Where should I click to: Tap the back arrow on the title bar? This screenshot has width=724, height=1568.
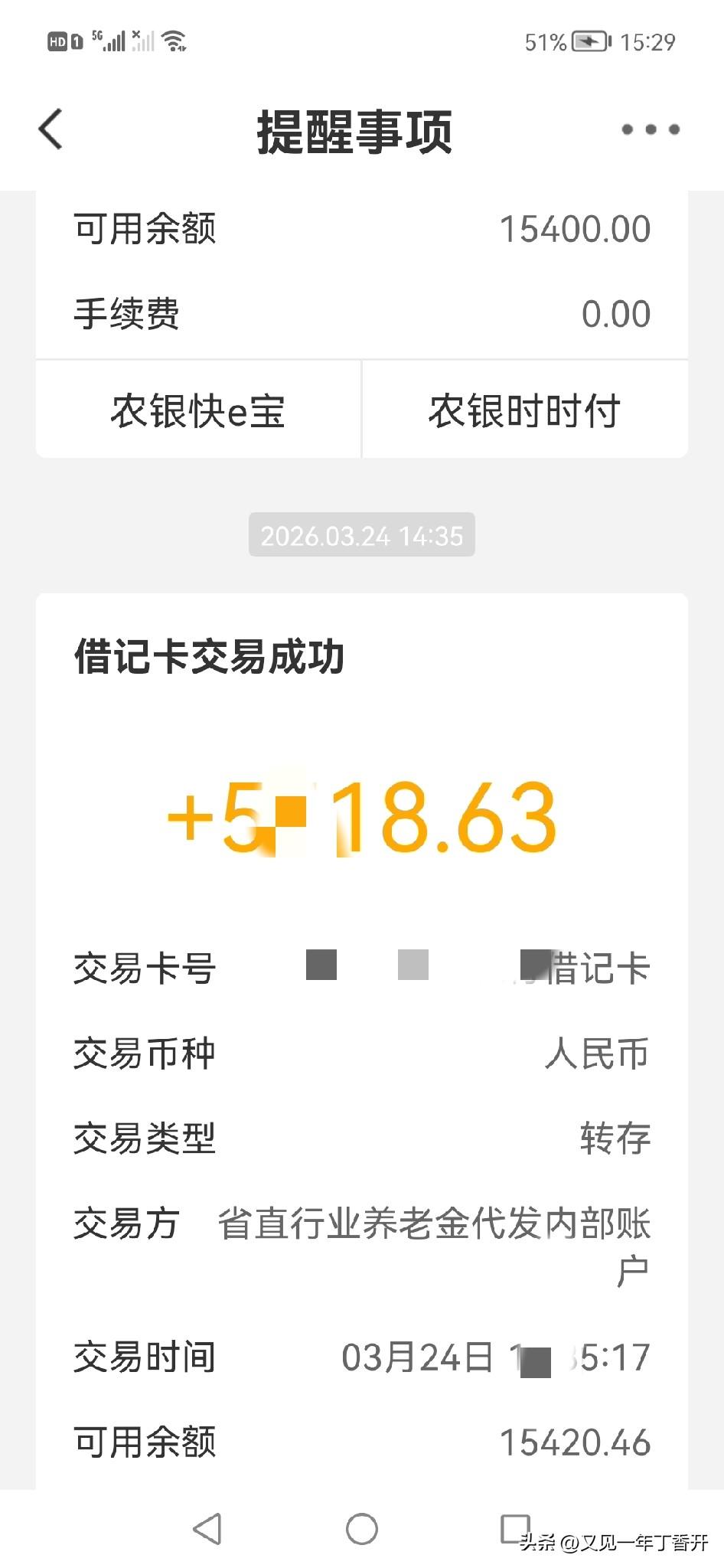pos(50,129)
